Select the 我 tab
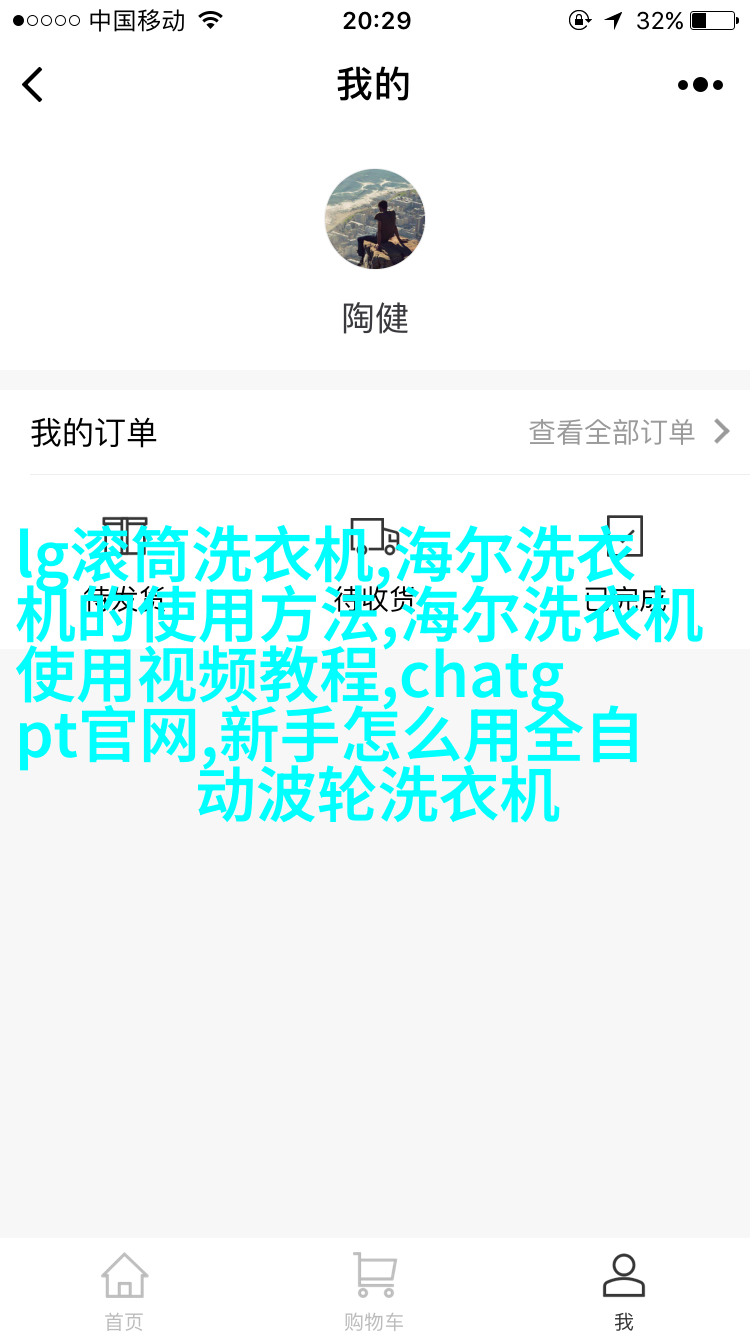The width and height of the screenshot is (750, 1334). coord(624,1290)
